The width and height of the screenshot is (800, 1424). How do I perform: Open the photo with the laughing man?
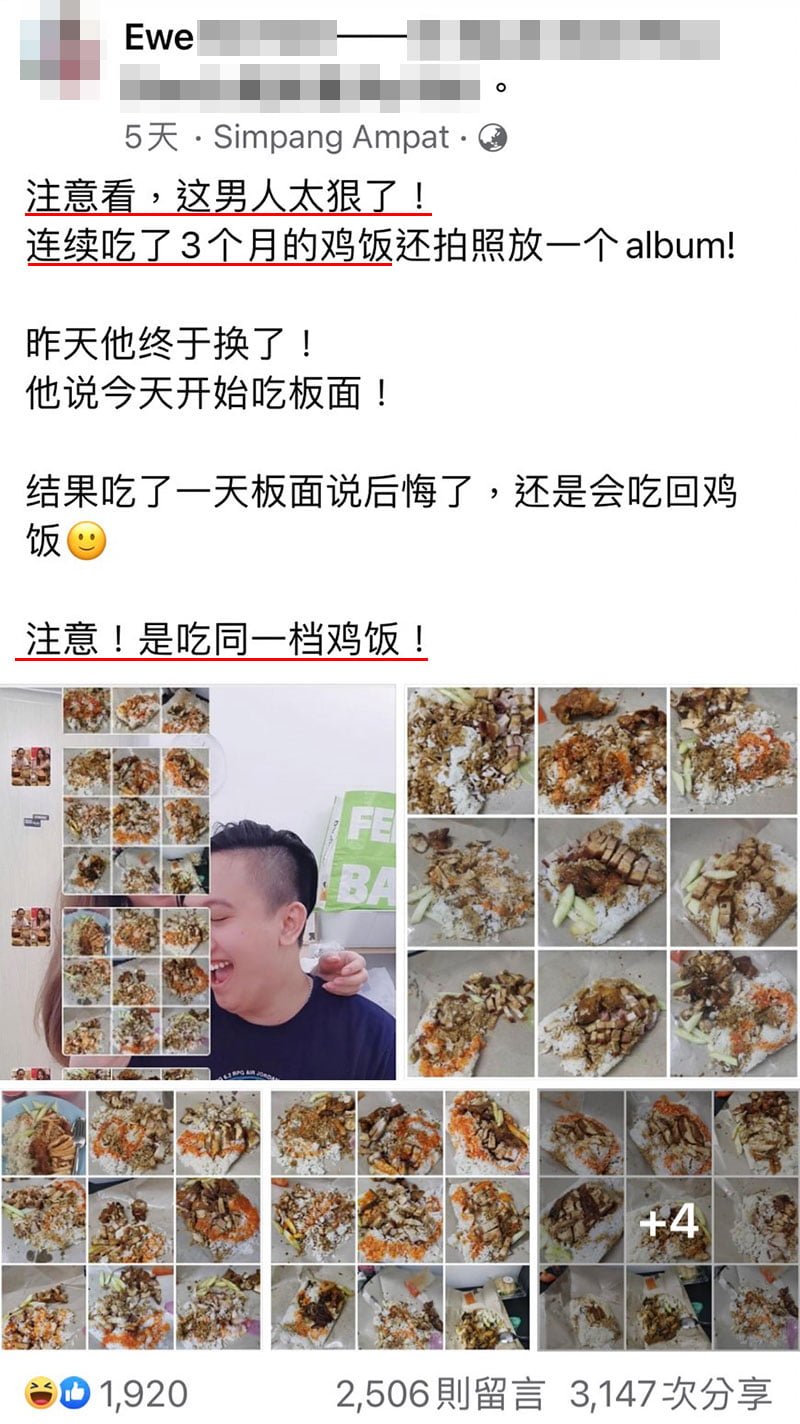coord(199,882)
